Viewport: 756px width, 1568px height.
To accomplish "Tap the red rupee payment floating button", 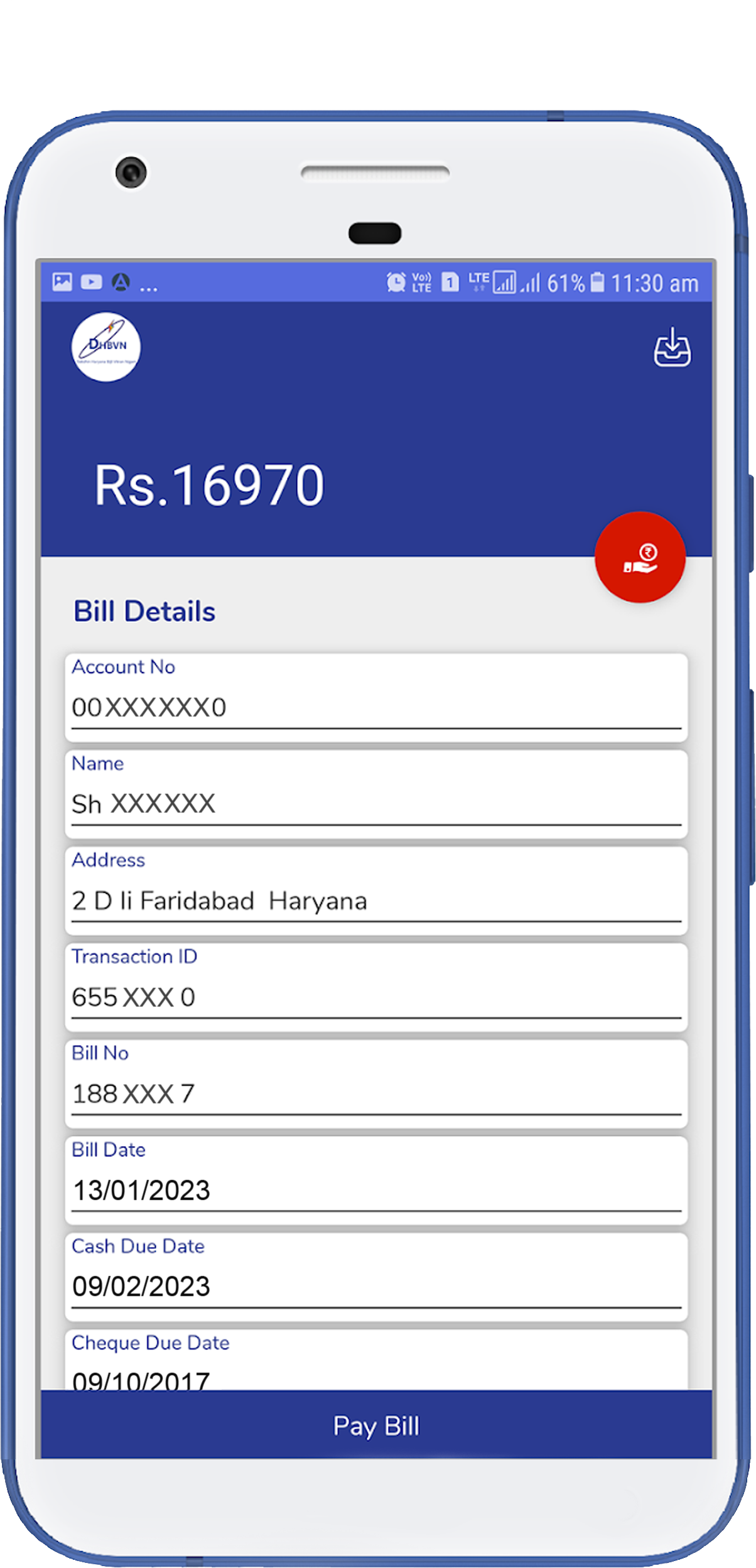I will [x=640, y=557].
